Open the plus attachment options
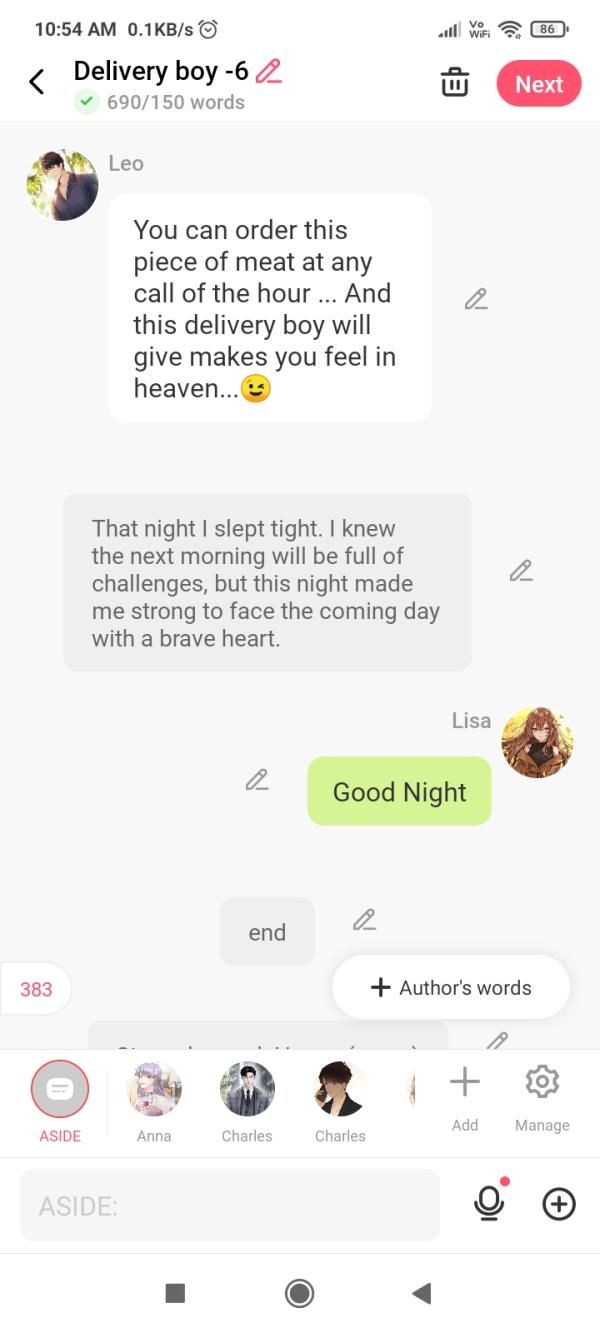Screen dimensions: 600x1333 [x=558, y=1205]
